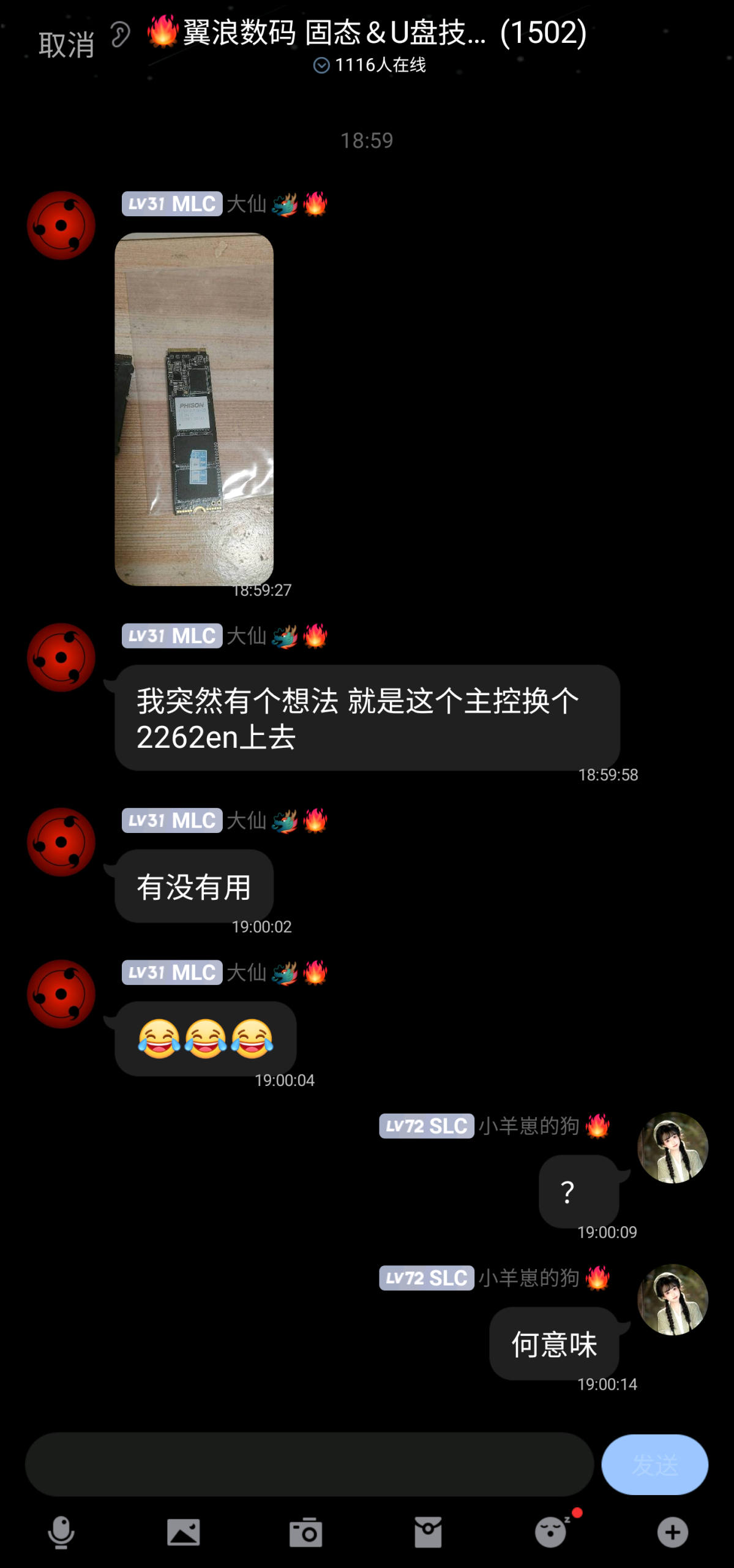Open the emoji sticker panel

[551, 1532]
